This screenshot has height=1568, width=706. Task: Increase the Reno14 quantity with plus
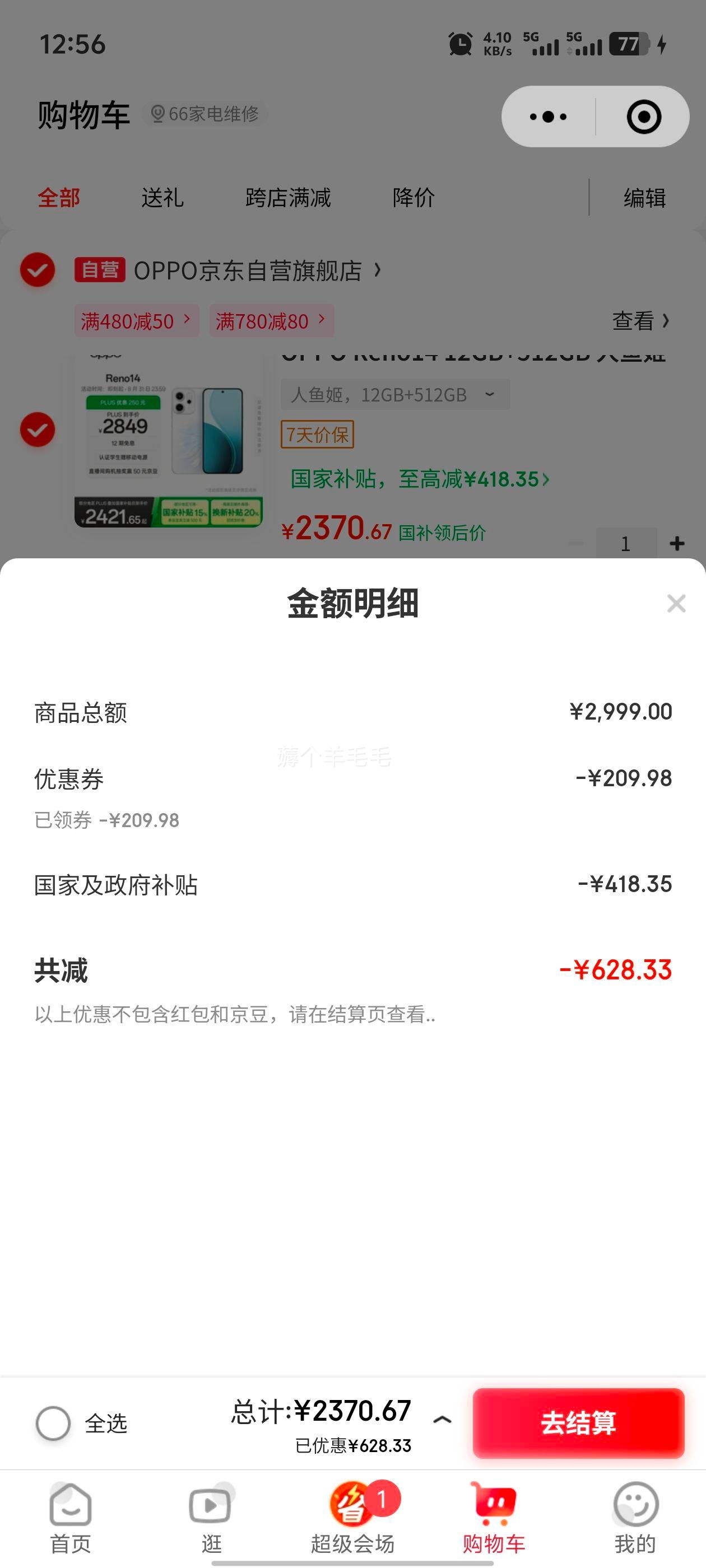coord(677,543)
